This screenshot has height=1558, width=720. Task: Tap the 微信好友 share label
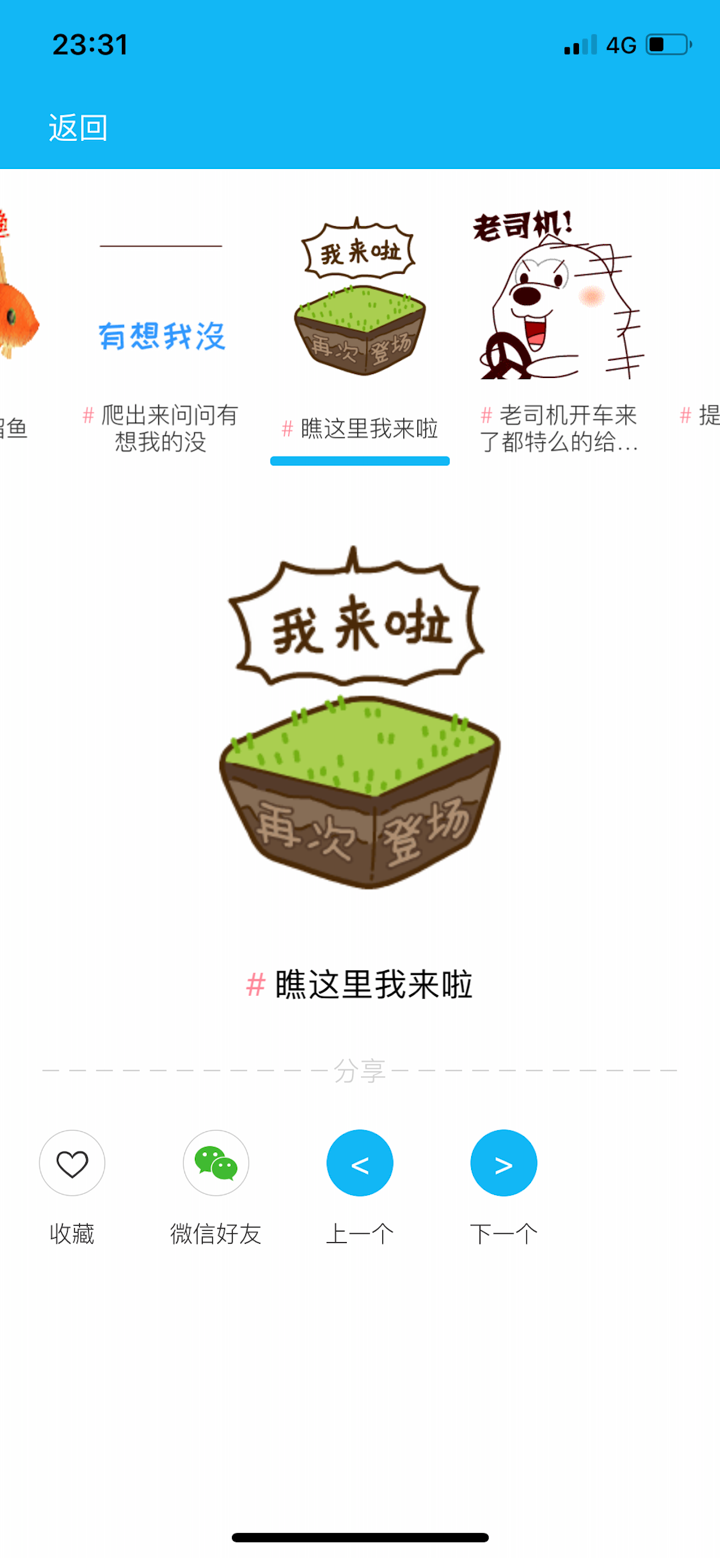pos(216,1233)
